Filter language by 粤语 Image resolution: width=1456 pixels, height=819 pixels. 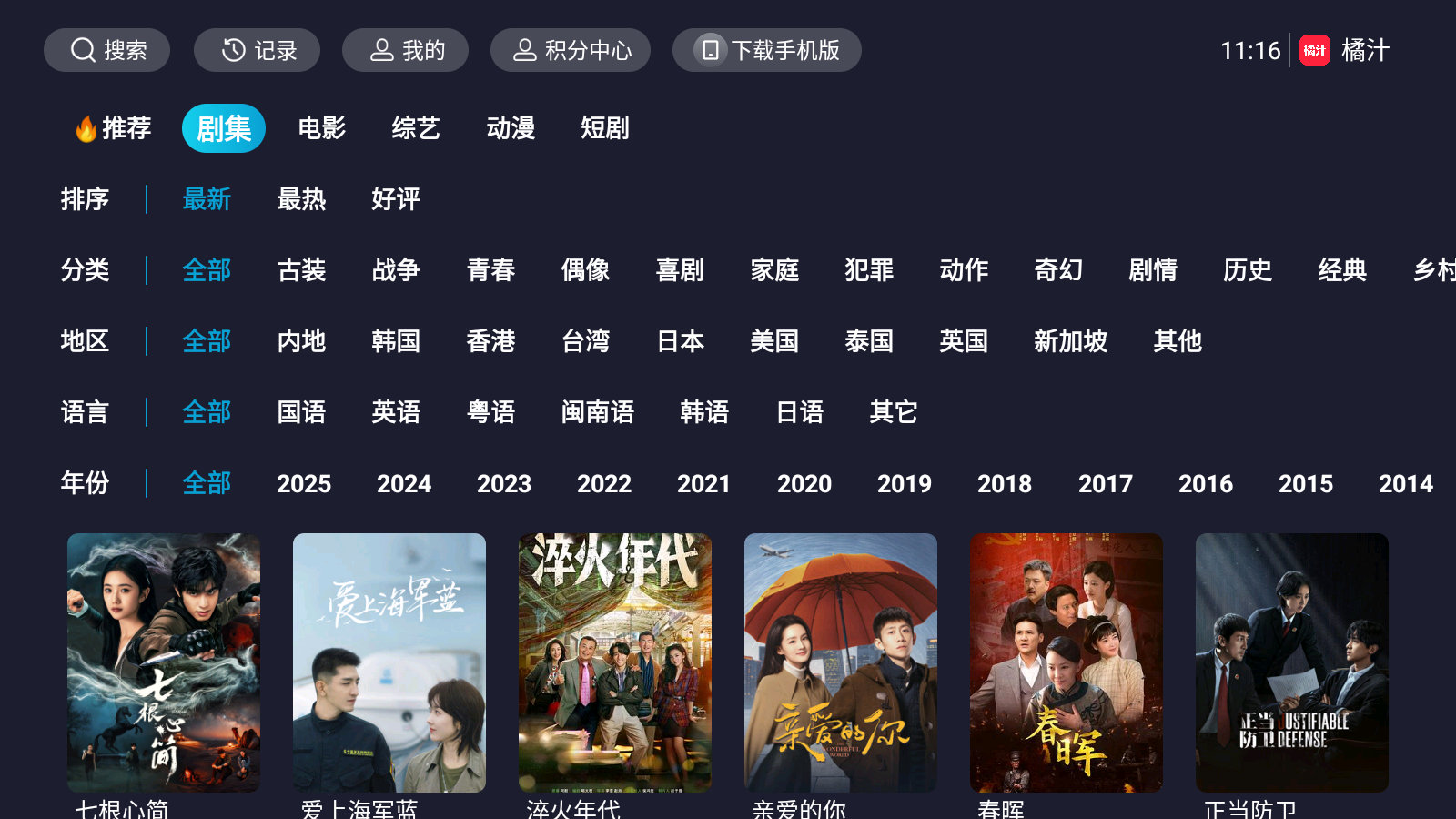click(x=490, y=412)
